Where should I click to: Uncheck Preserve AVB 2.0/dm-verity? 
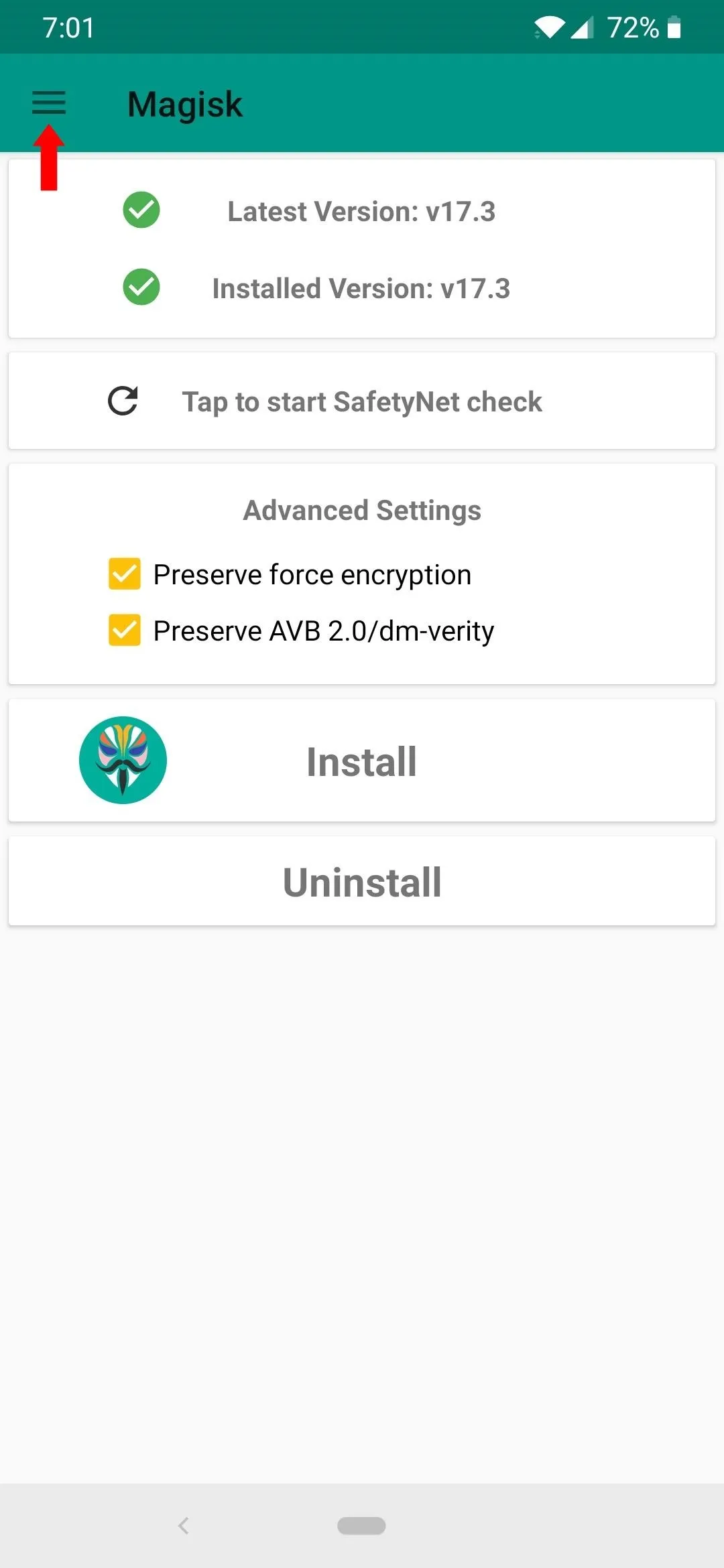point(125,631)
